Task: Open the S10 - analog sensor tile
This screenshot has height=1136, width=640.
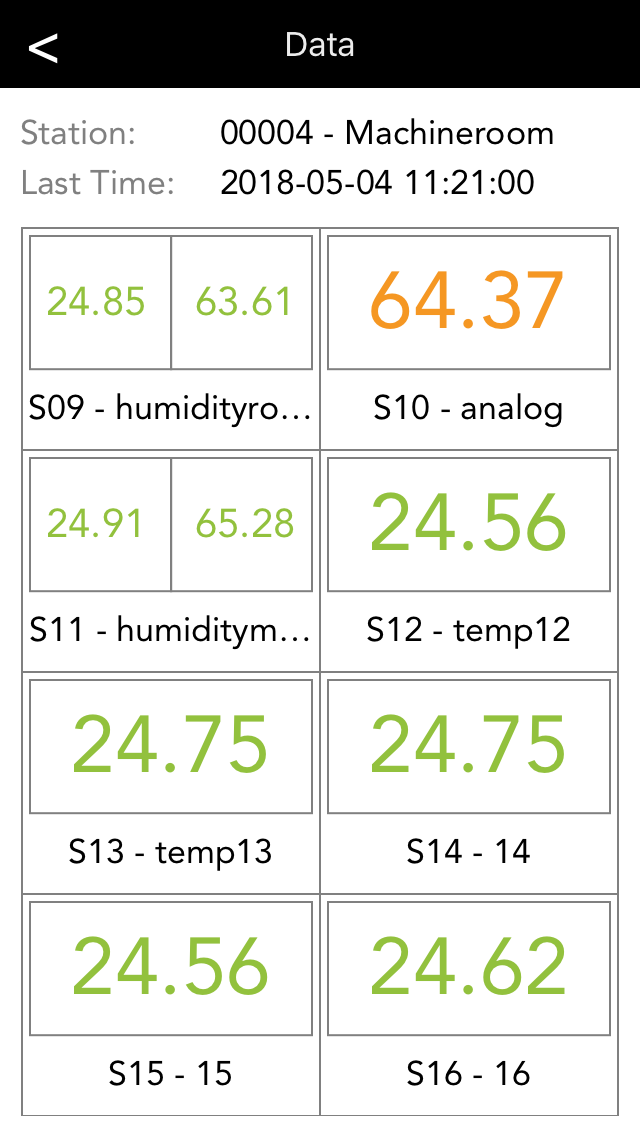Action: 469,338
